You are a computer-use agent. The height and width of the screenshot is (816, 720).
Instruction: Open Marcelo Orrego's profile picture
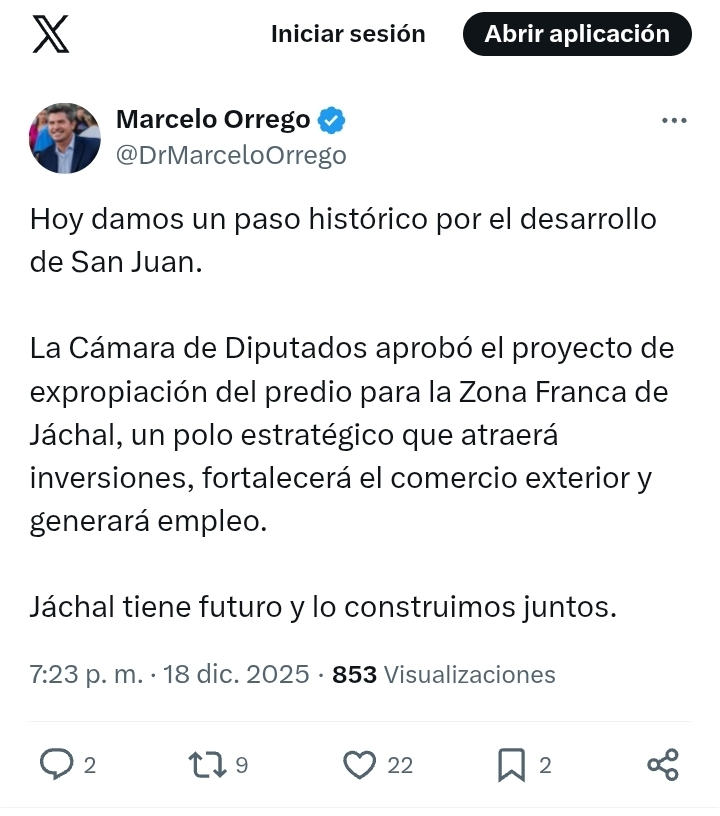(65, 138)
